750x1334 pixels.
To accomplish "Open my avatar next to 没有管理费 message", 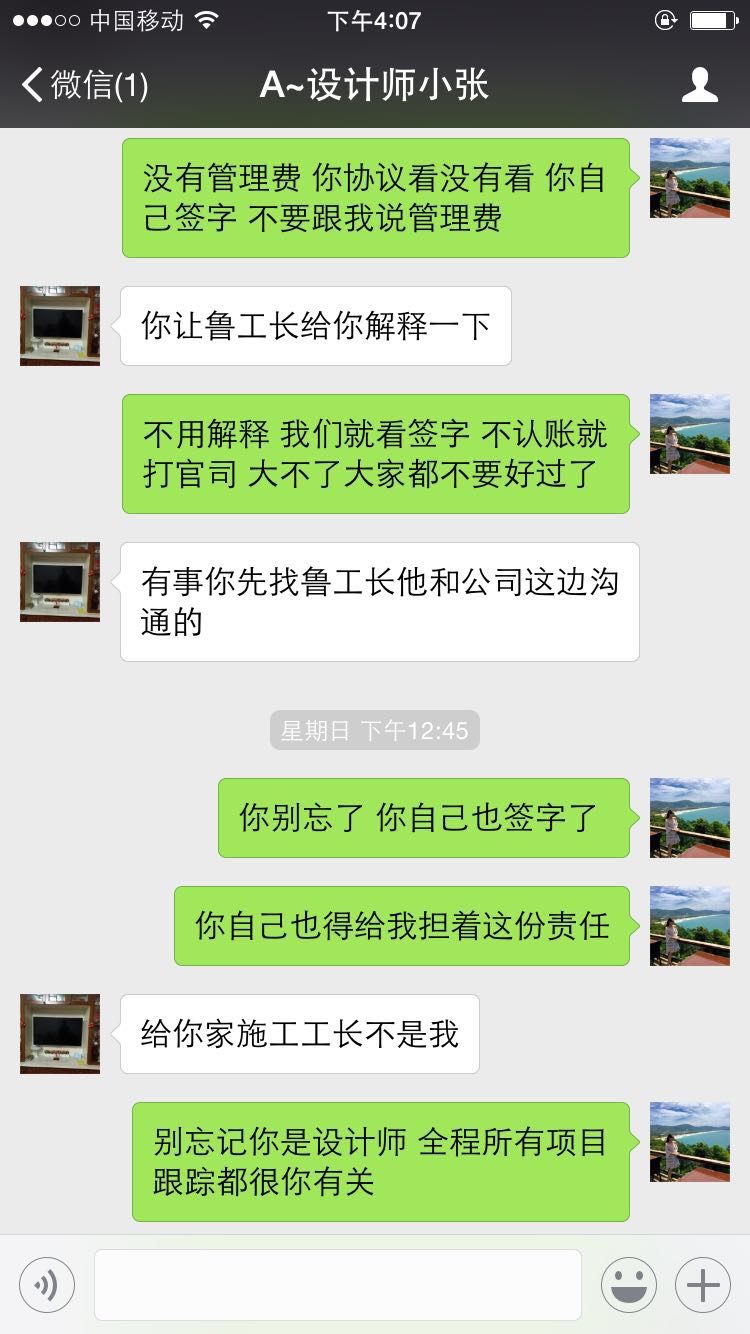I will click(689, 178).
